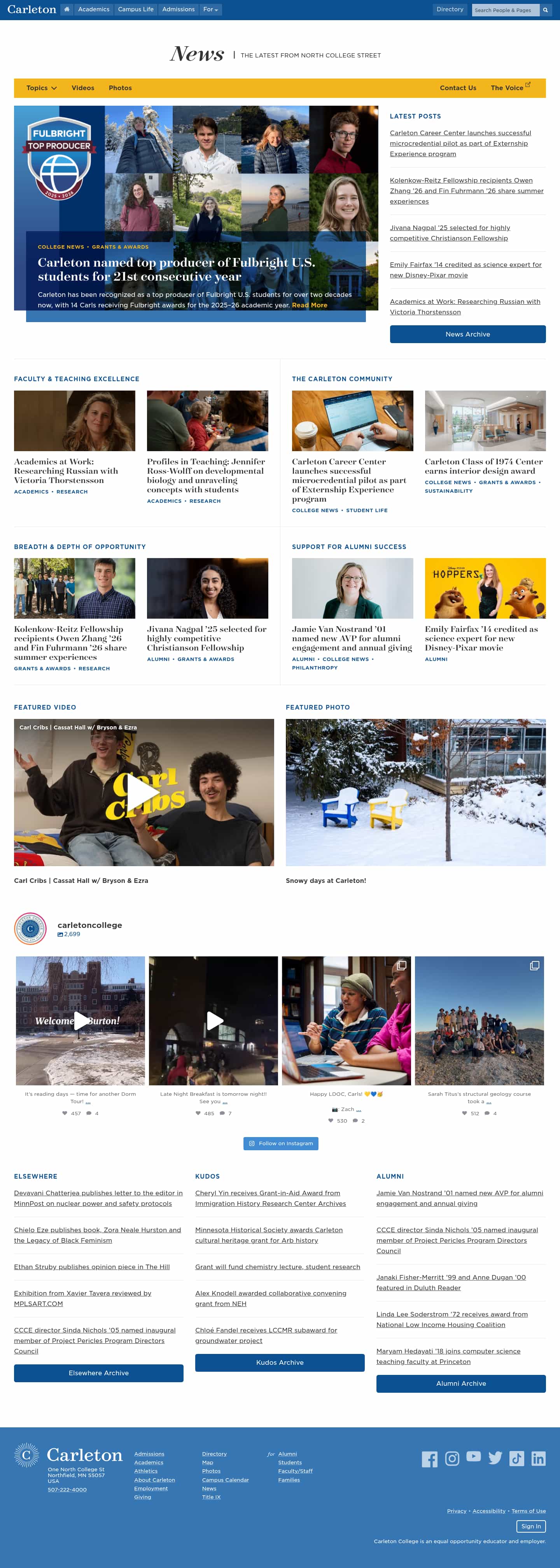This screenshot has width=560, height=1568.
Task: Click the carousel icon on the LDOC post
Action: tap(402, 965)
